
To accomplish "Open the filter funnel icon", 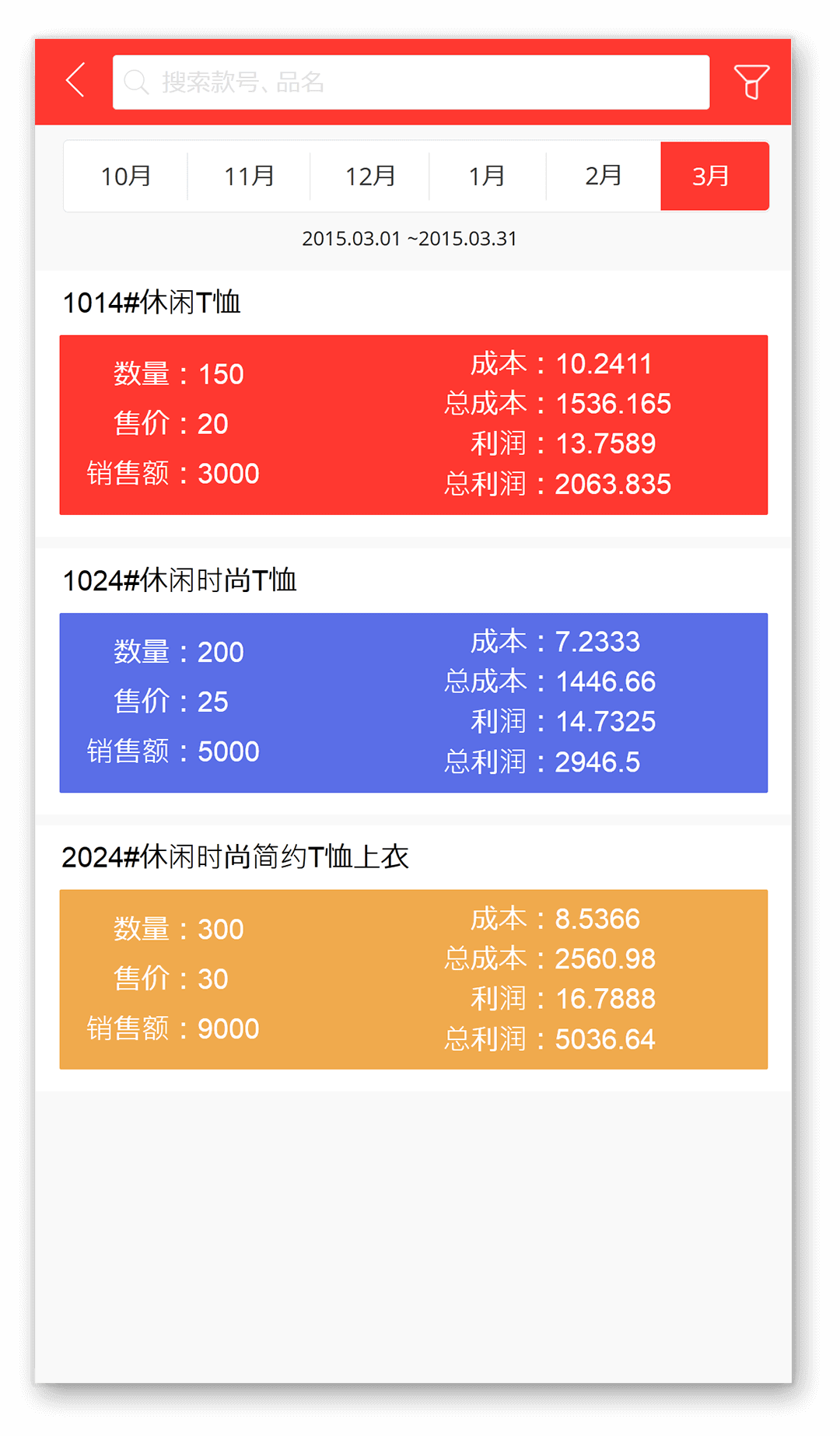I will (751, 81).
